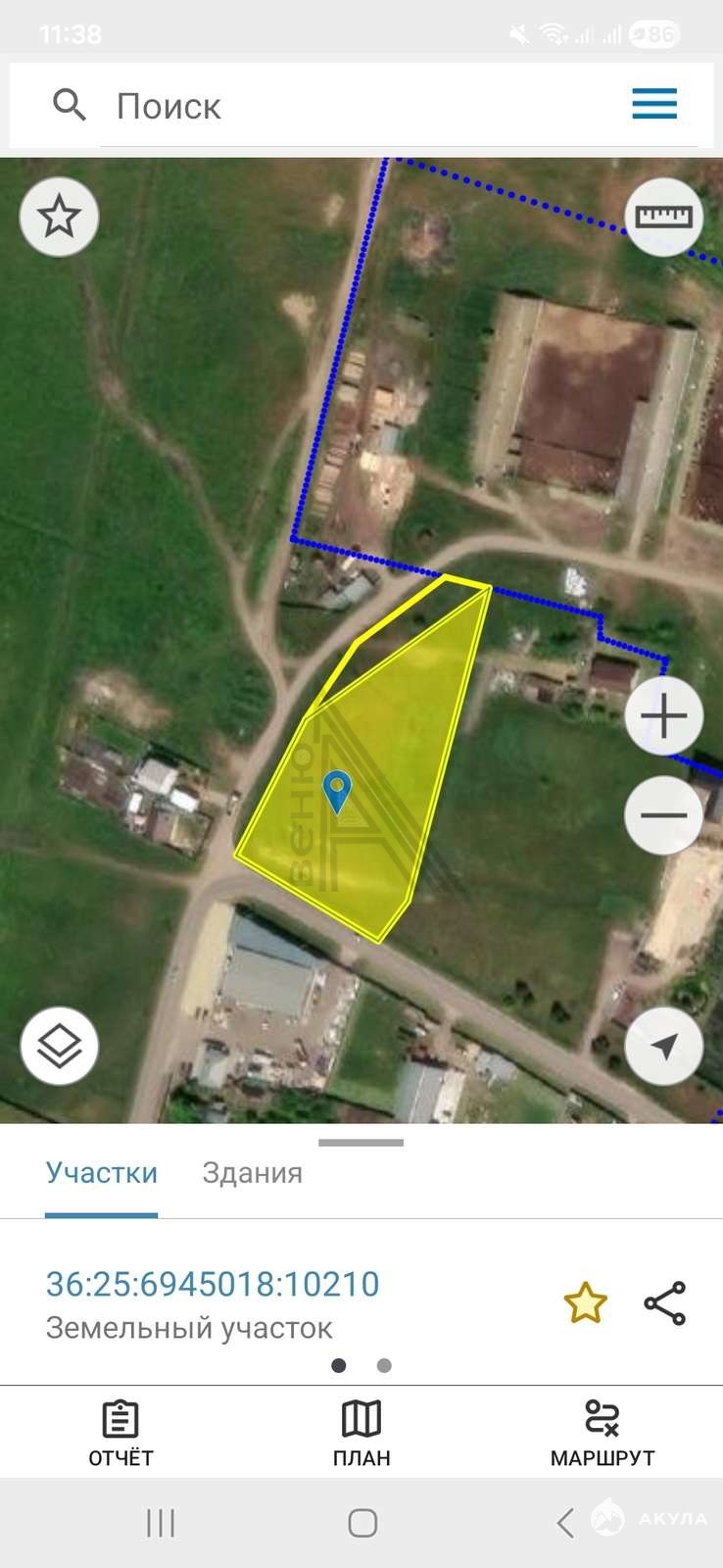Open favorites star button on map

59,217
